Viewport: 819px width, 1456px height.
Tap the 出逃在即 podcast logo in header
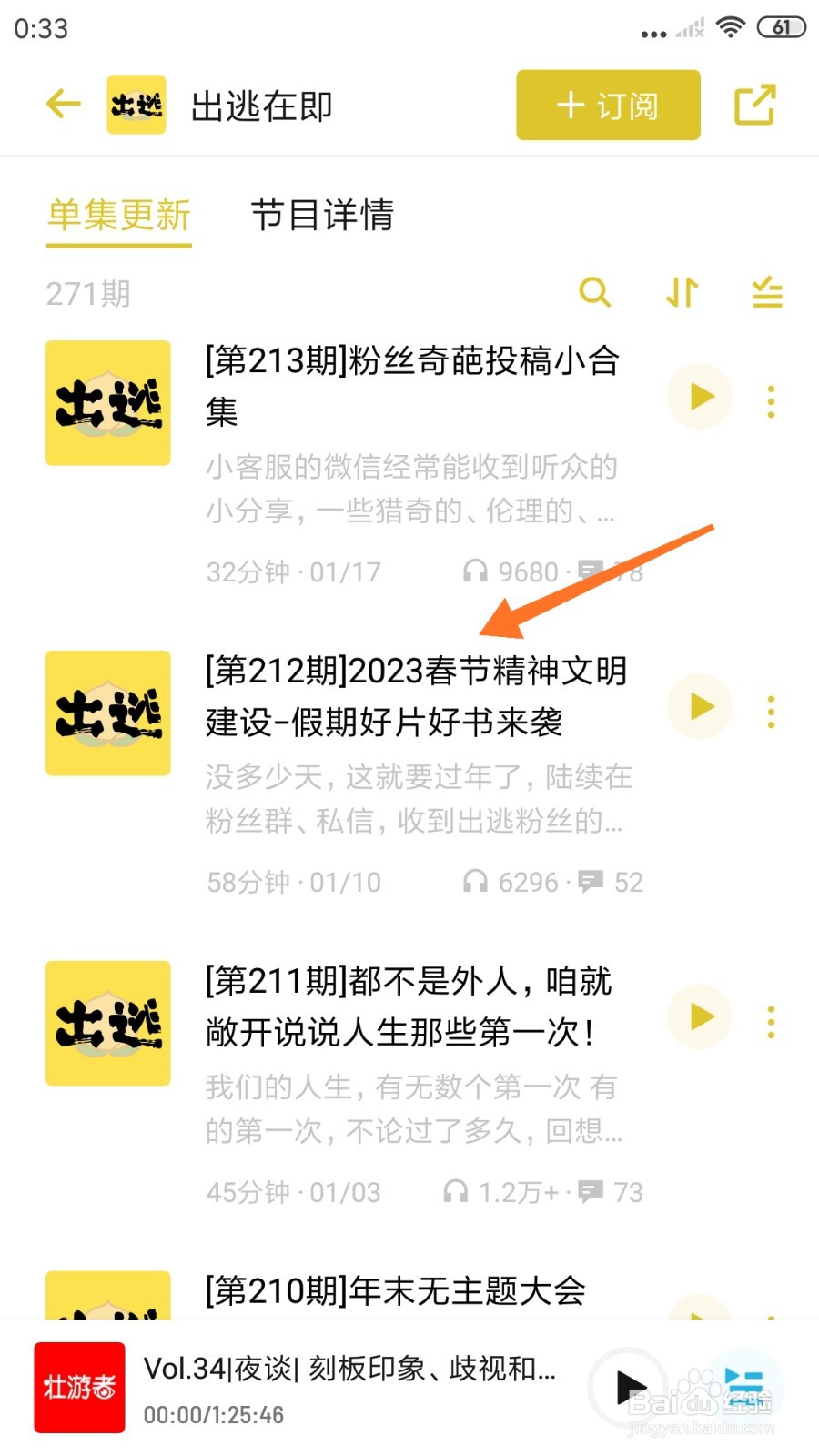[x=136, y=104]
